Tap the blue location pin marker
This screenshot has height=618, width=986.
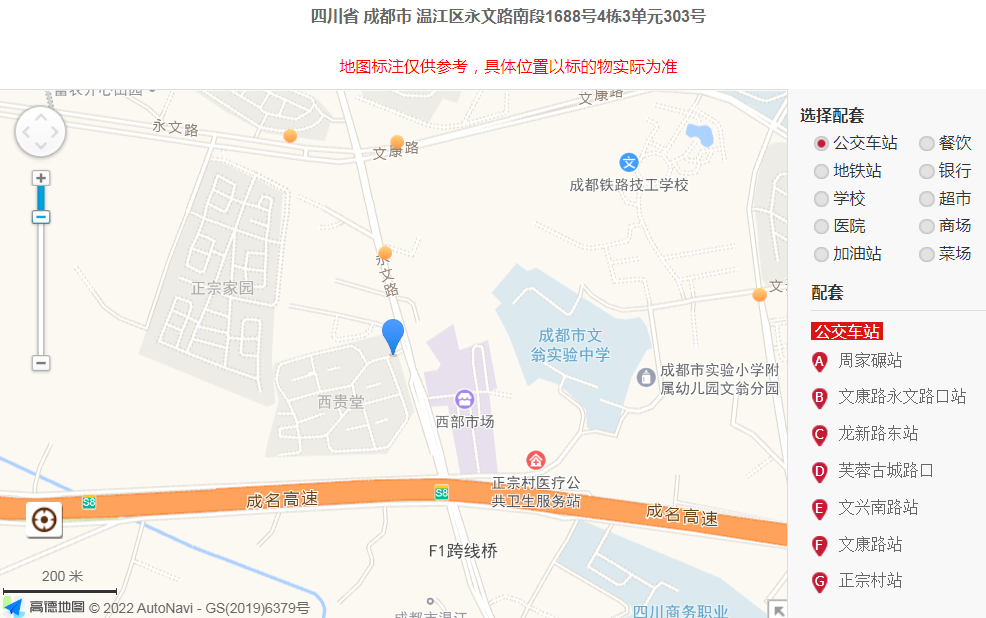393,335
